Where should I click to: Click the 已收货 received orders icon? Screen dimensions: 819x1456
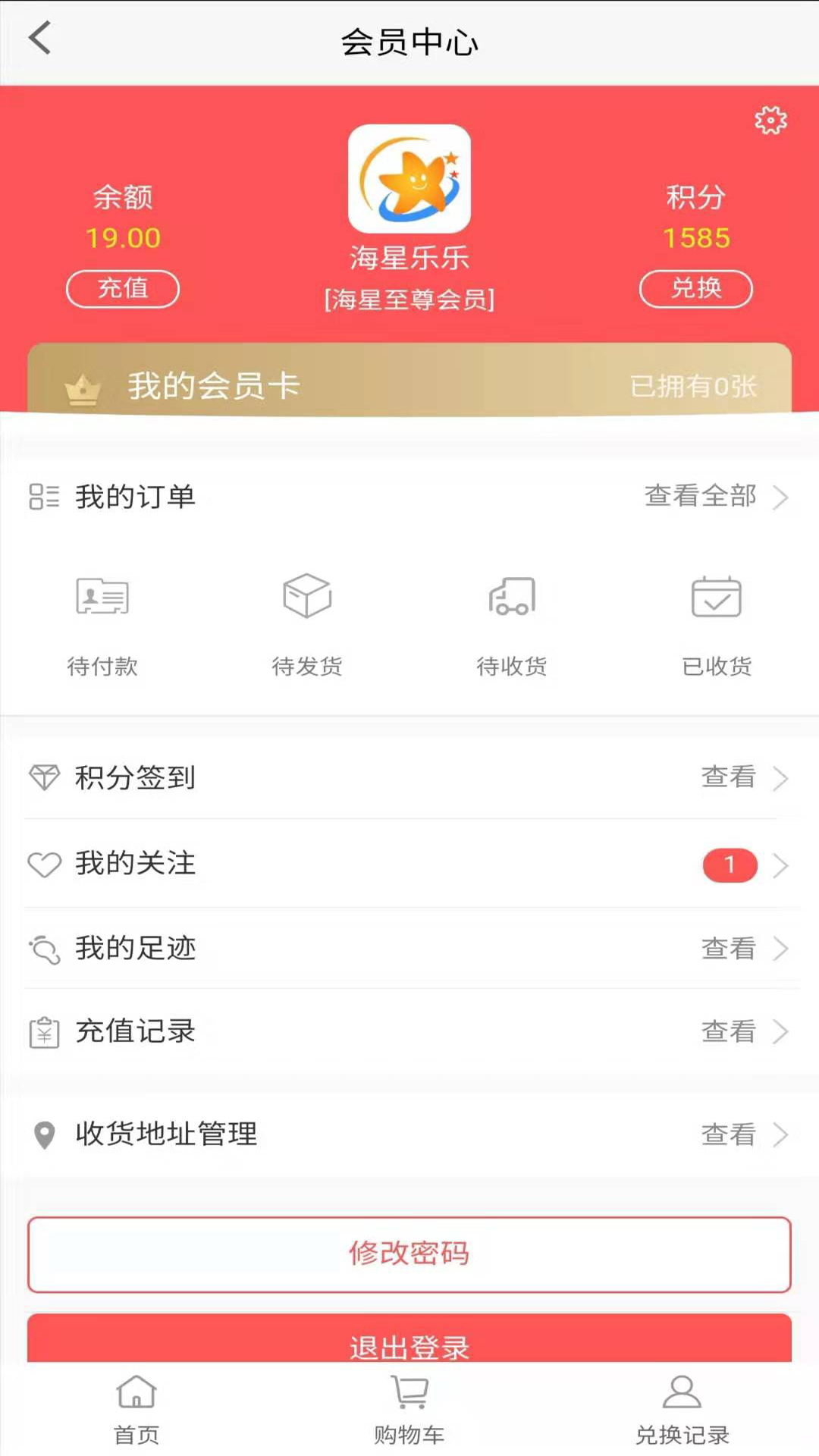(x=715, y=597)
